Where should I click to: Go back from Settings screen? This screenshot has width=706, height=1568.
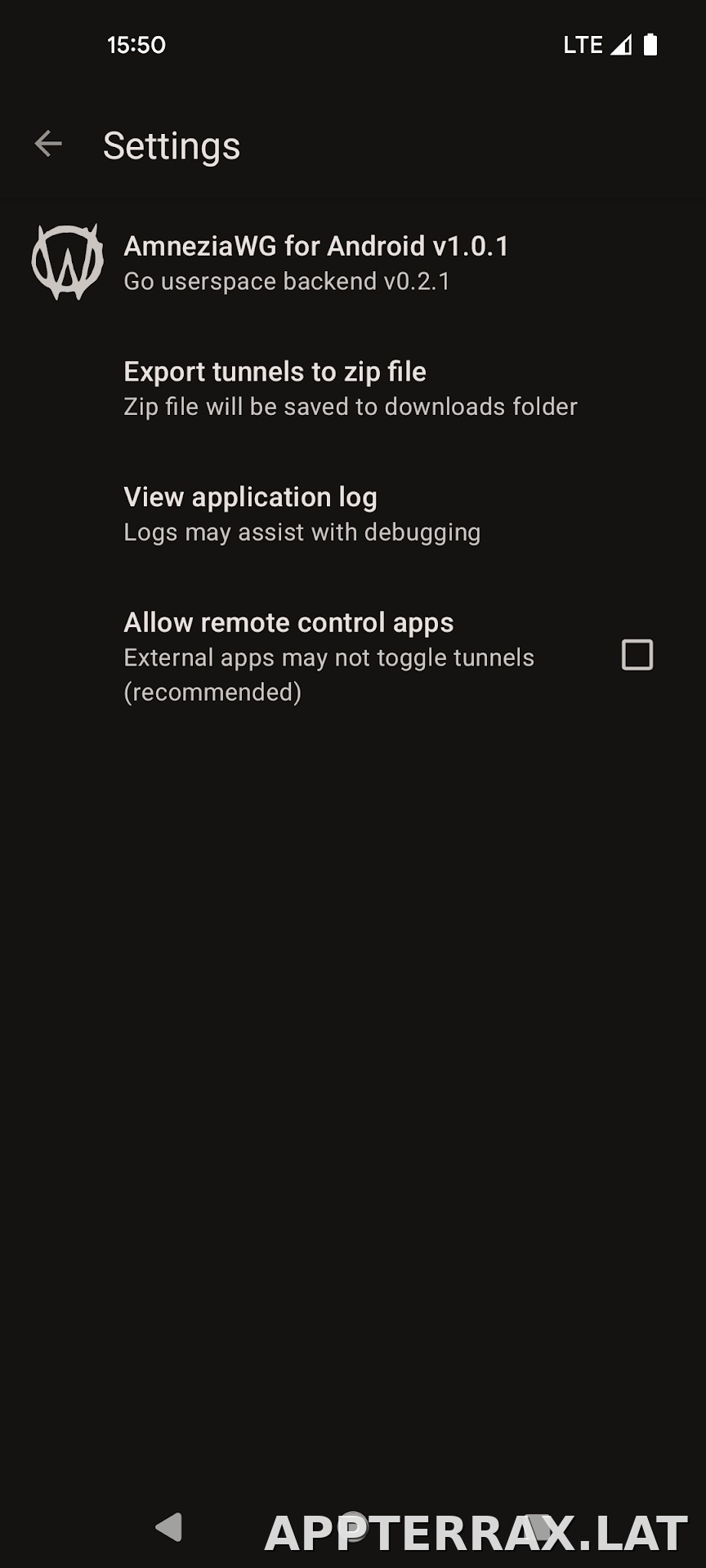click(48, 144)
